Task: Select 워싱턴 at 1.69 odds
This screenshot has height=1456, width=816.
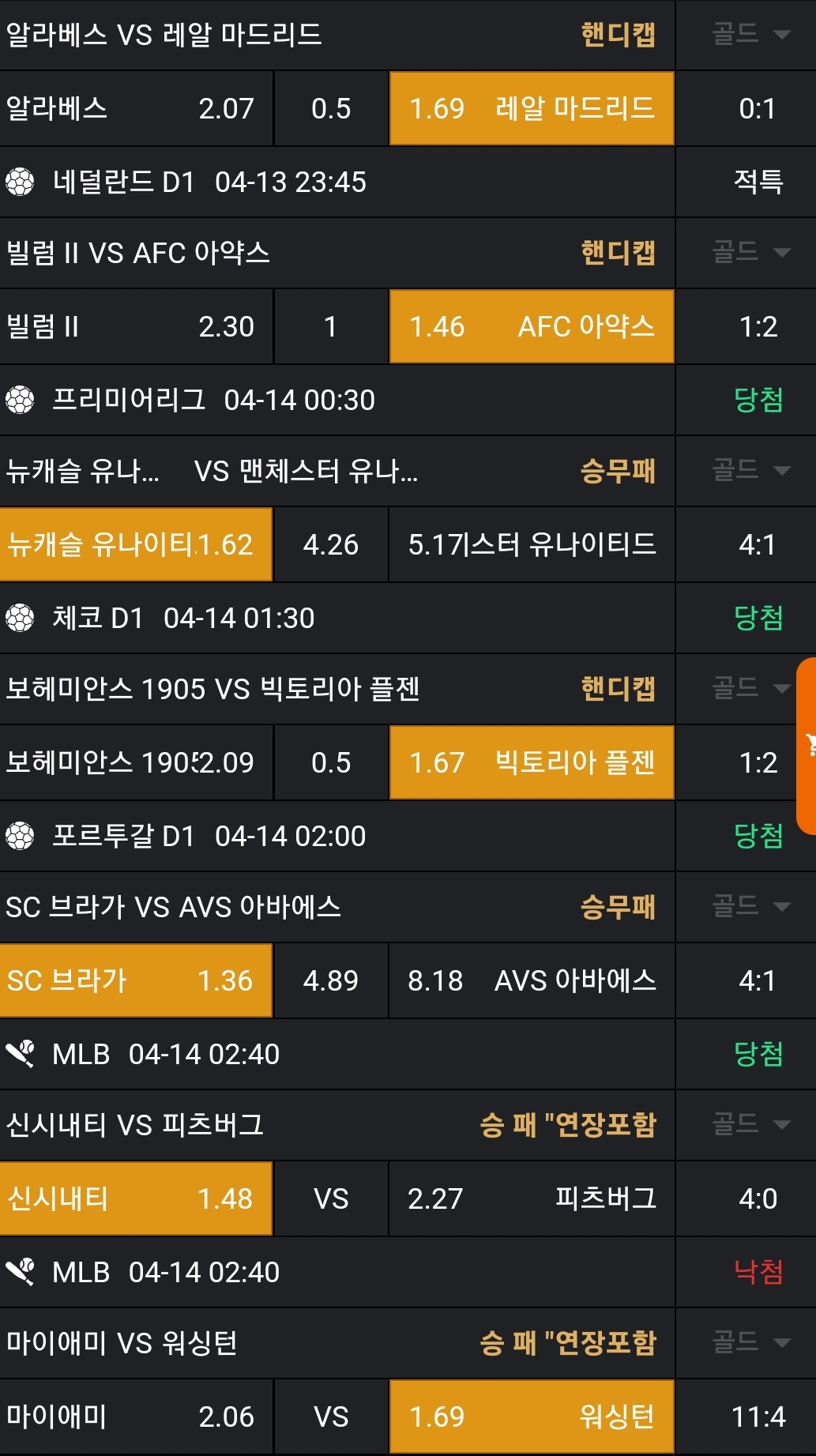Action: 532,1416
